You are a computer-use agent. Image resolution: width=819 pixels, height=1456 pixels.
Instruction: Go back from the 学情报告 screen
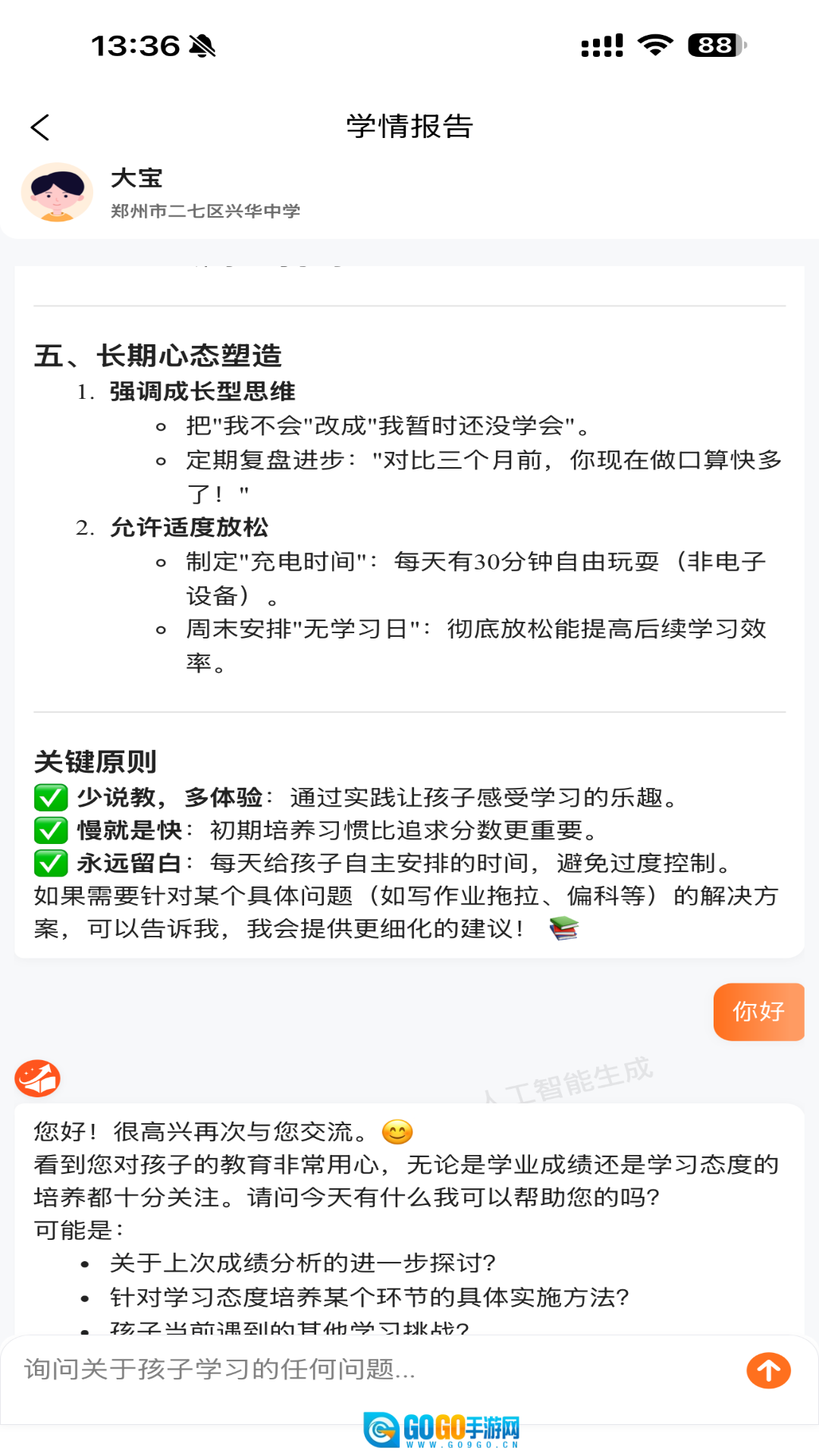tap(40, 127)
